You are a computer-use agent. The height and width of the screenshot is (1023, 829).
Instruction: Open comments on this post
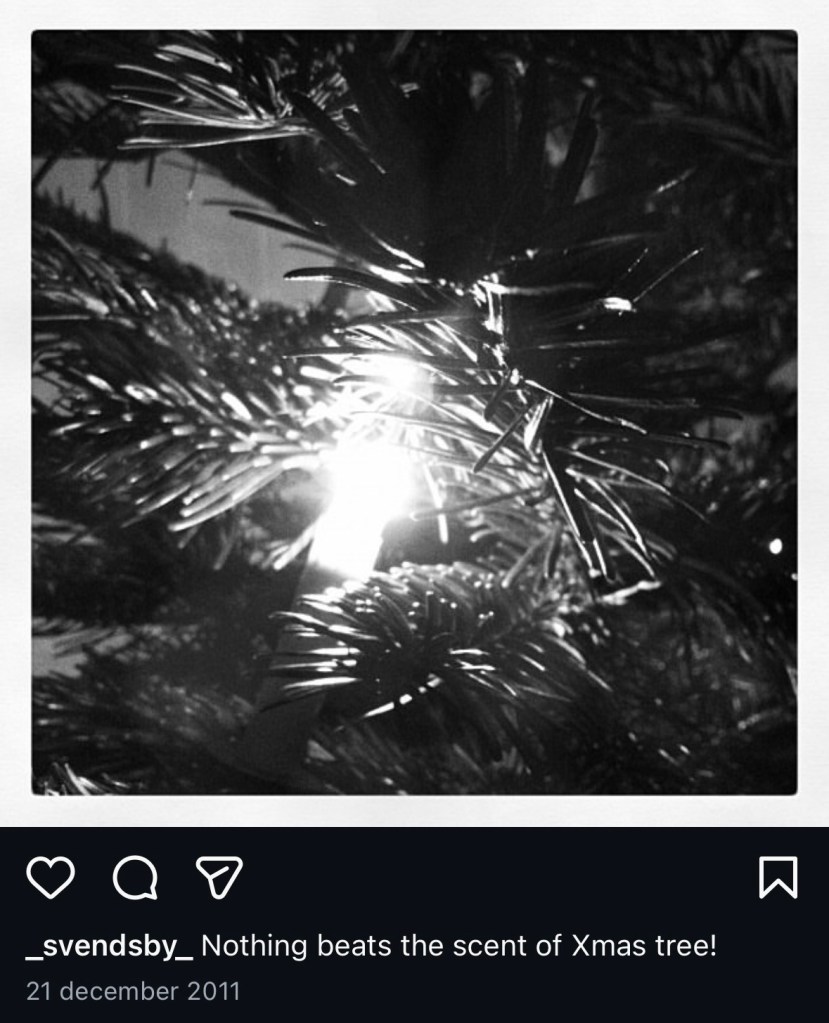pos(135,878)
